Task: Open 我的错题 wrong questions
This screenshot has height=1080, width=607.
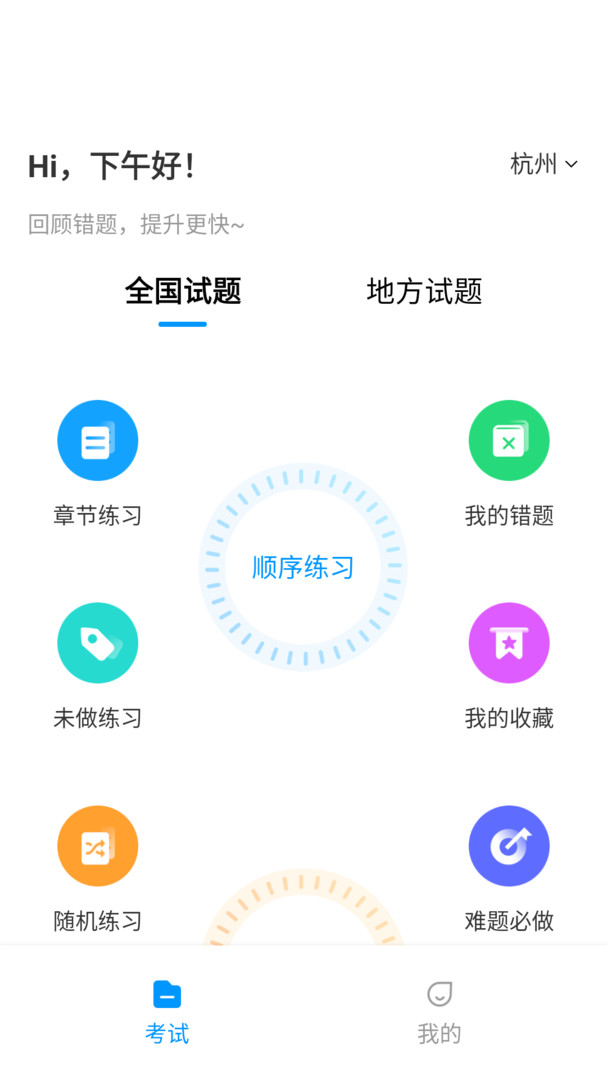Action: [x=509, y=441]
